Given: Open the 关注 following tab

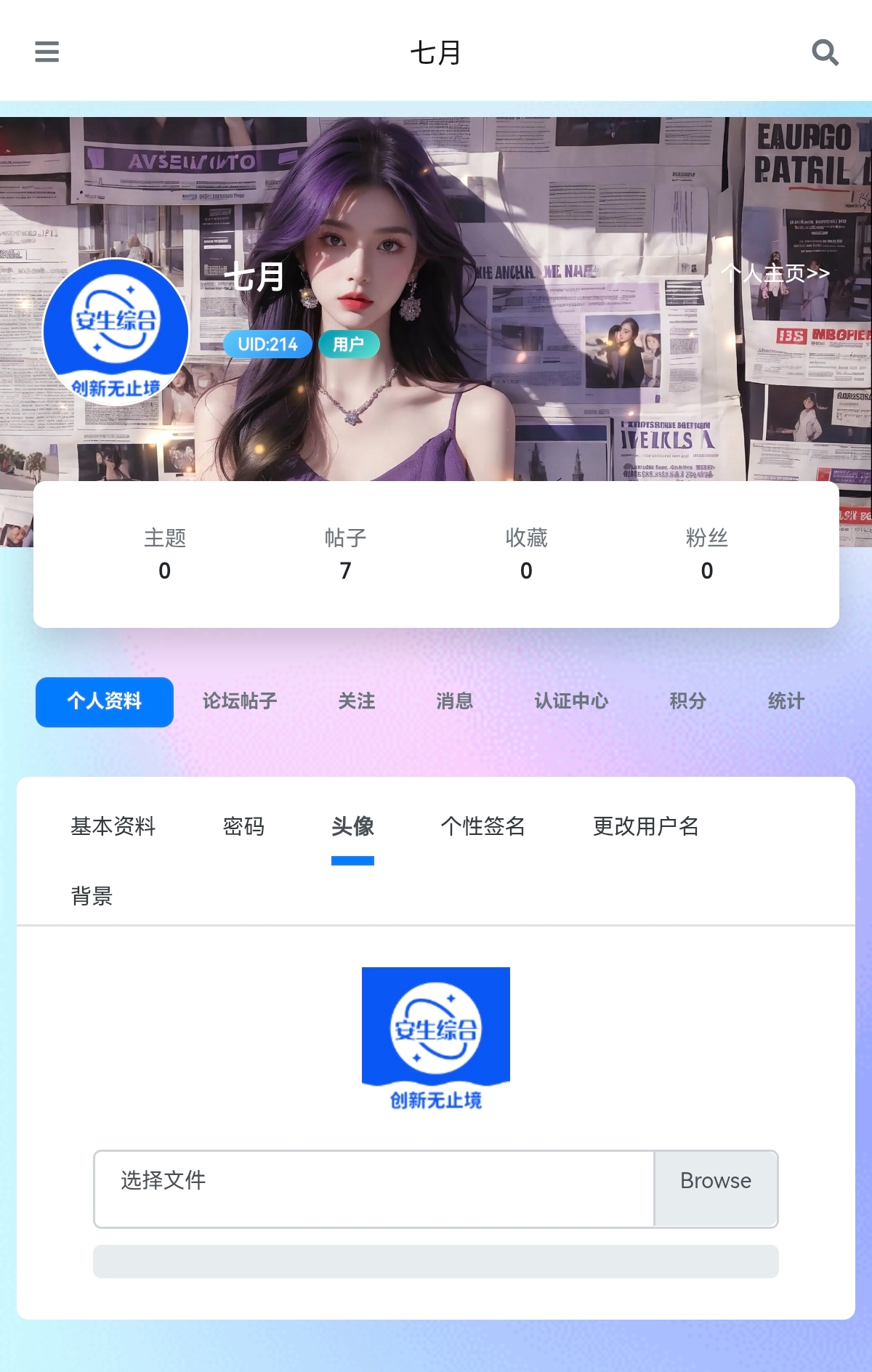Looking at the screenshot, I should pos(355,701).
